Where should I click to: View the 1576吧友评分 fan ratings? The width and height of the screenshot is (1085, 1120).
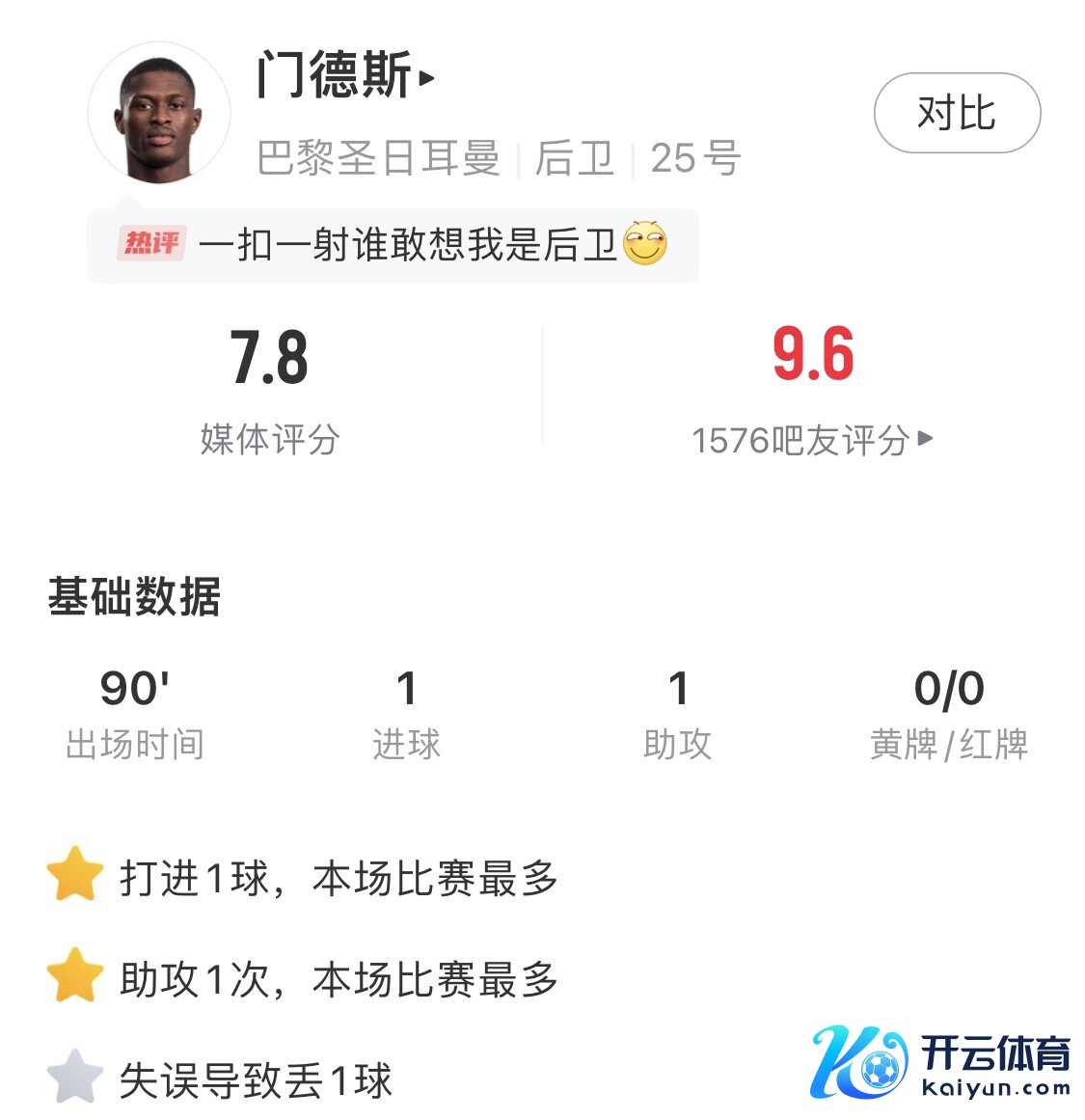pyautogui.click(x=811, y=440)
